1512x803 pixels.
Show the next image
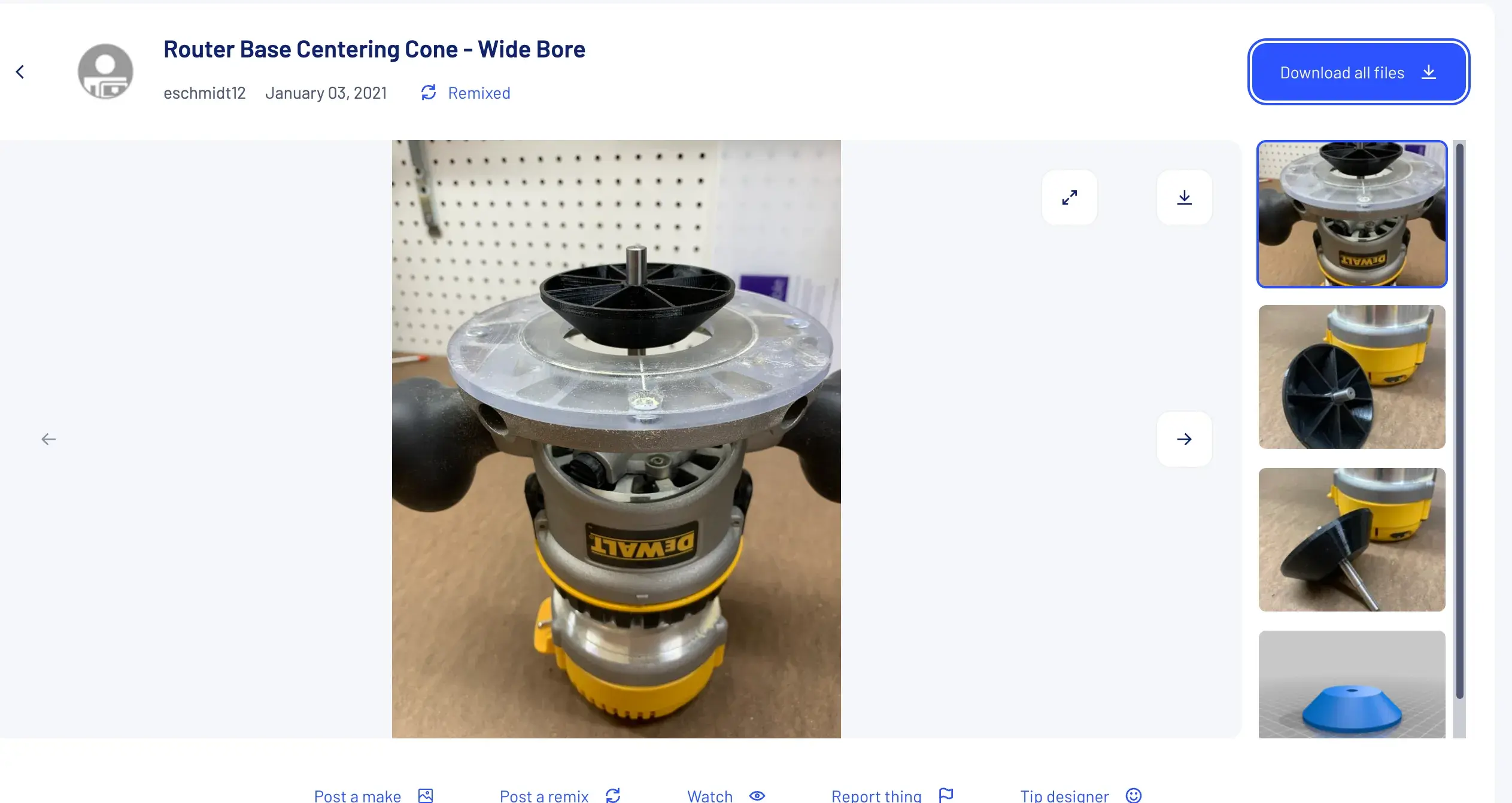coord(1184,439)
